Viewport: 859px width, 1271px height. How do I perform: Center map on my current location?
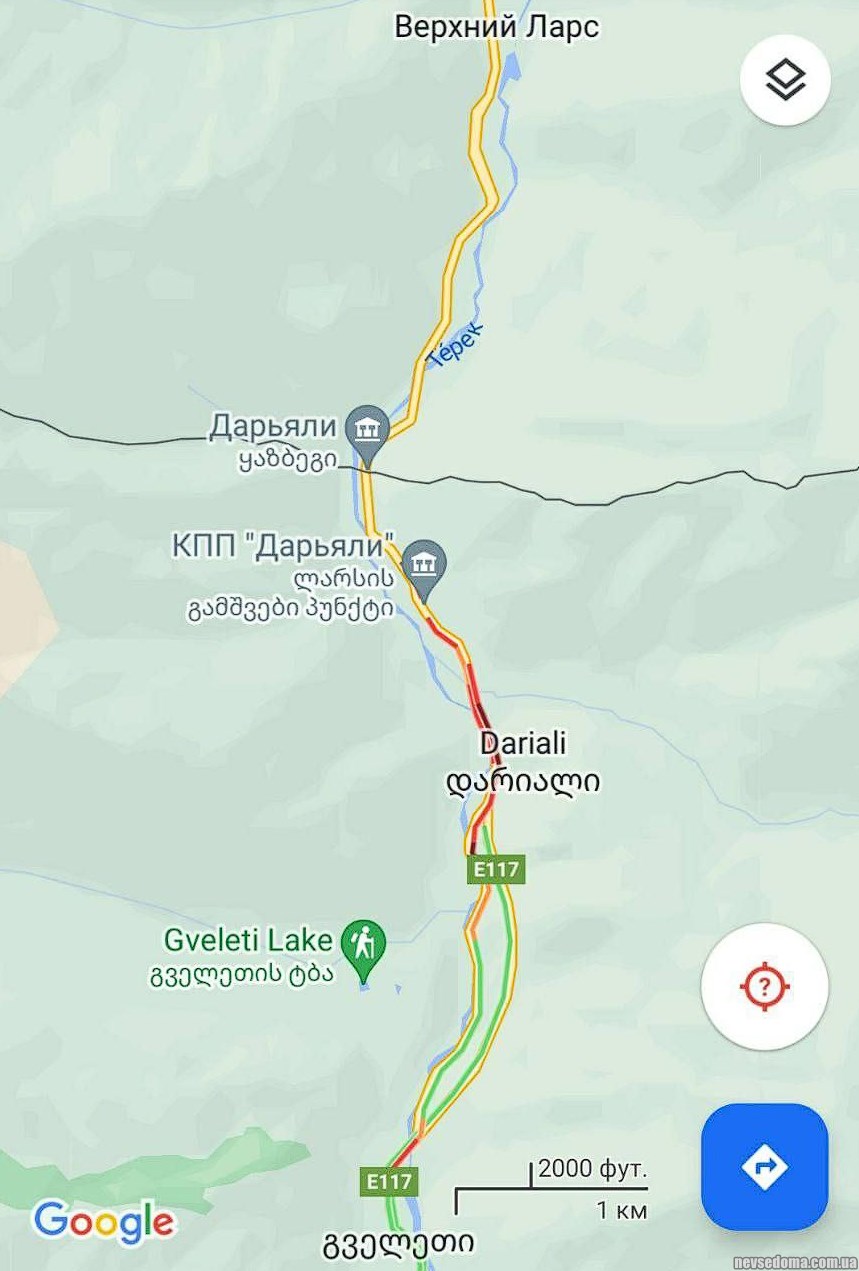click(x=765, y=986)
